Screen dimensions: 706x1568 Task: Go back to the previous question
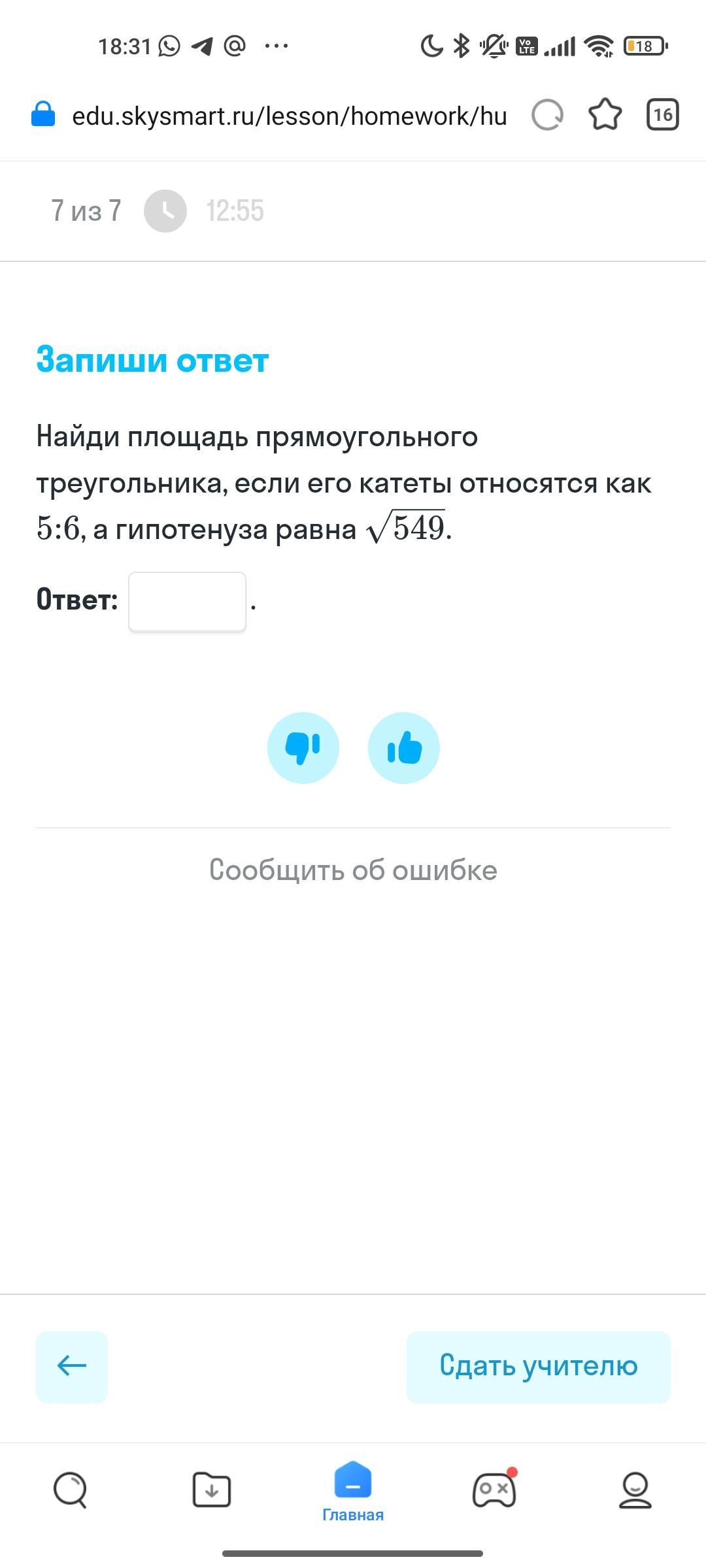pos(72,1367)
